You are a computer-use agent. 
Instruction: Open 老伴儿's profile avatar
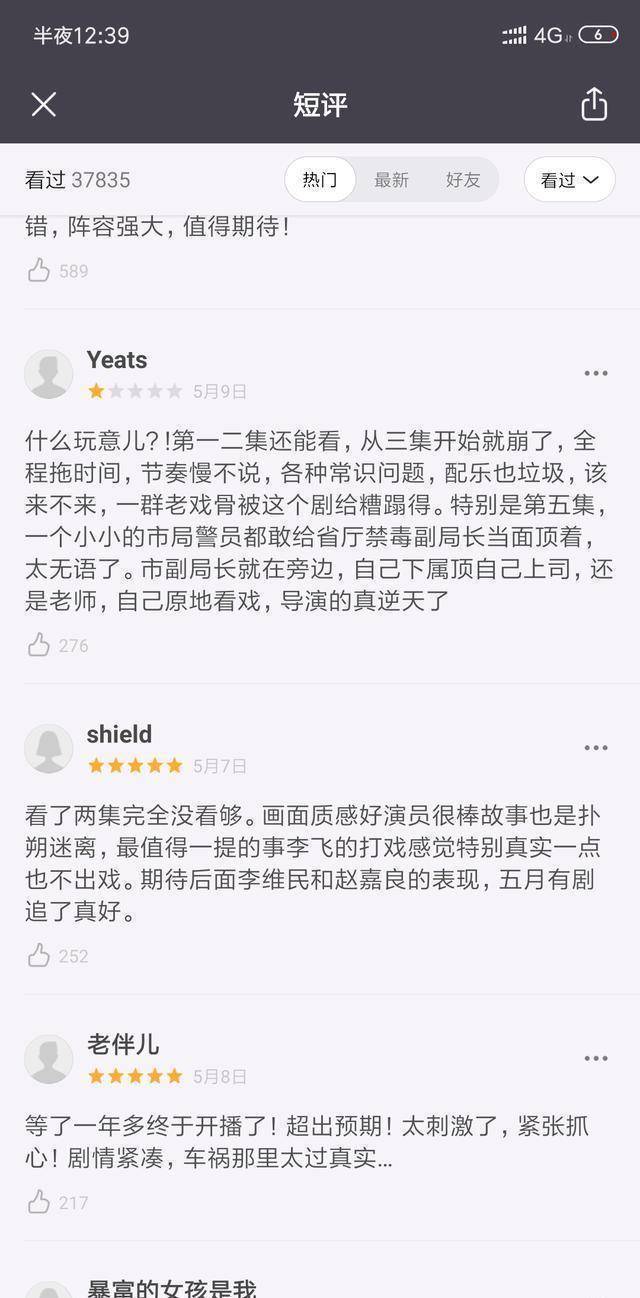click(48, 1059)
